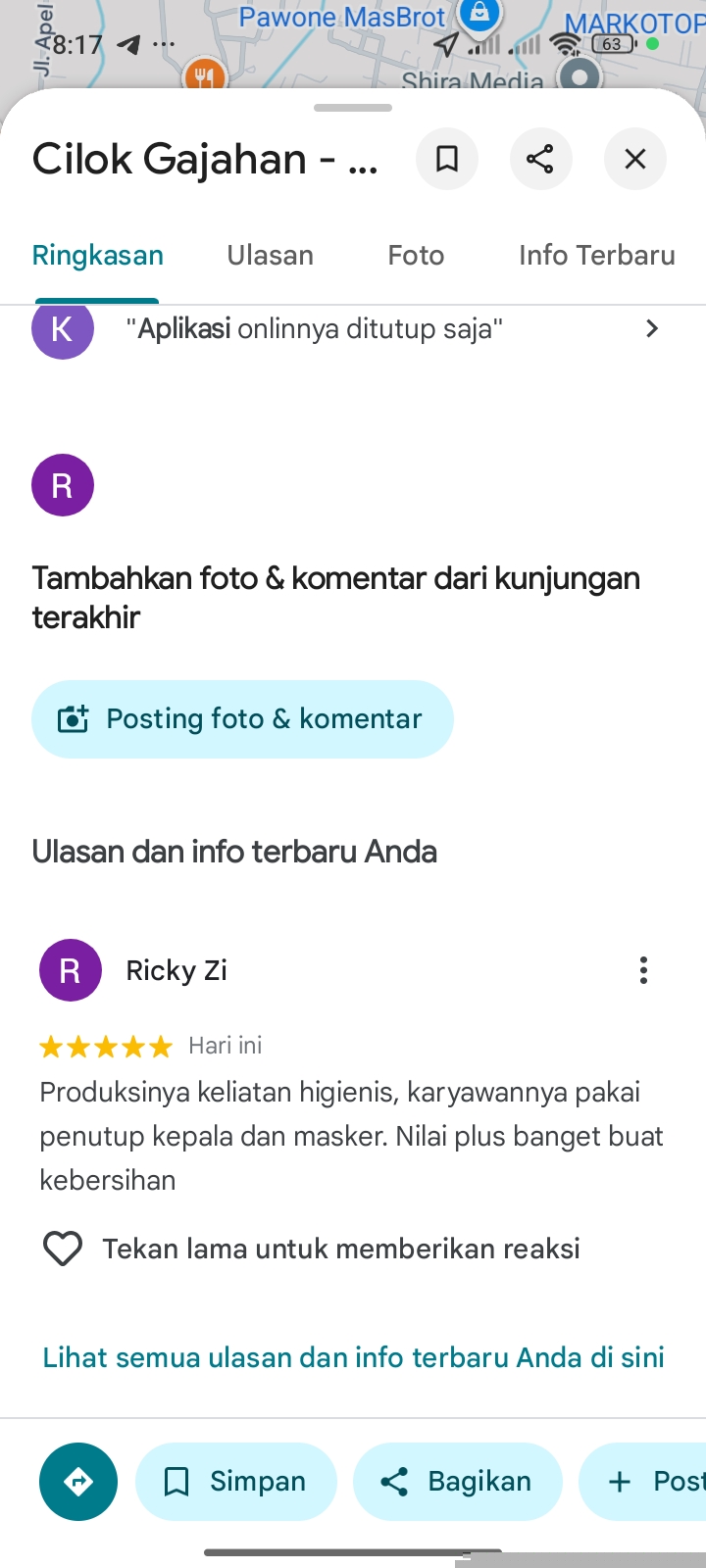Share this place using the header share icon
Image resolution: width=706 pixels, height=1568 pixels.
click(x=540, y=159)
